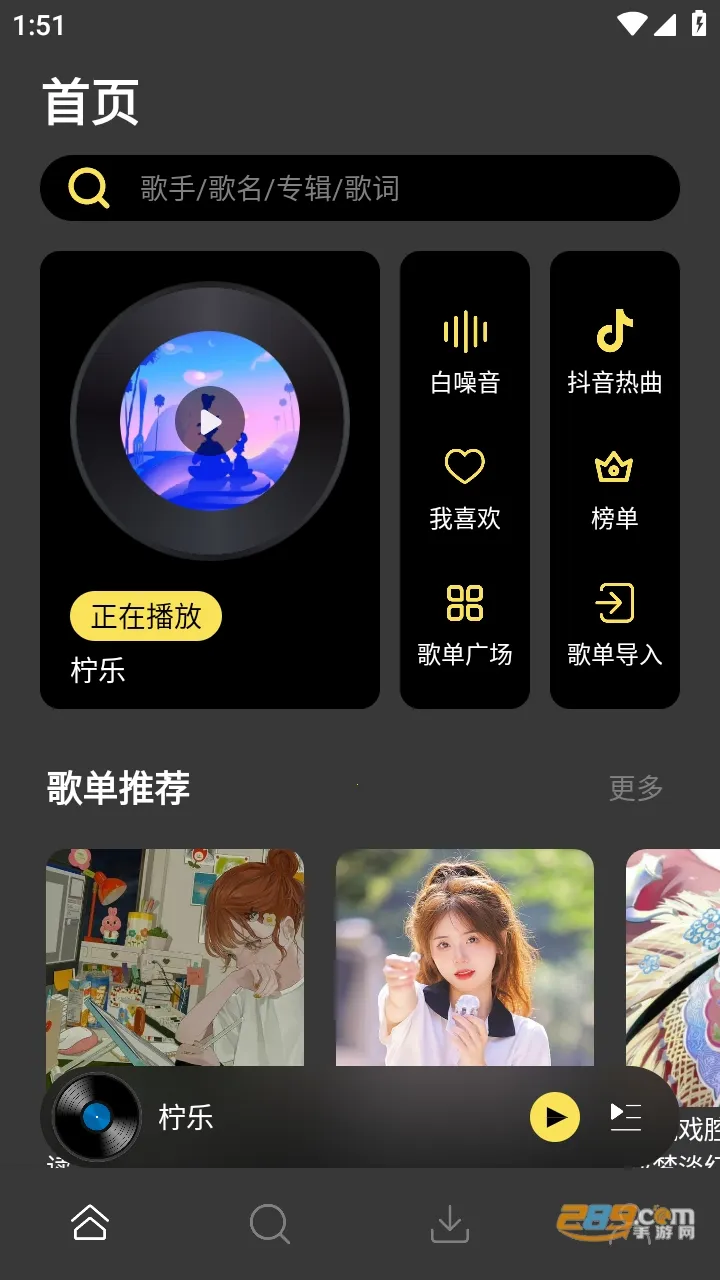Switch to the search tab in bottom bar

click(x=270, y=1222)
